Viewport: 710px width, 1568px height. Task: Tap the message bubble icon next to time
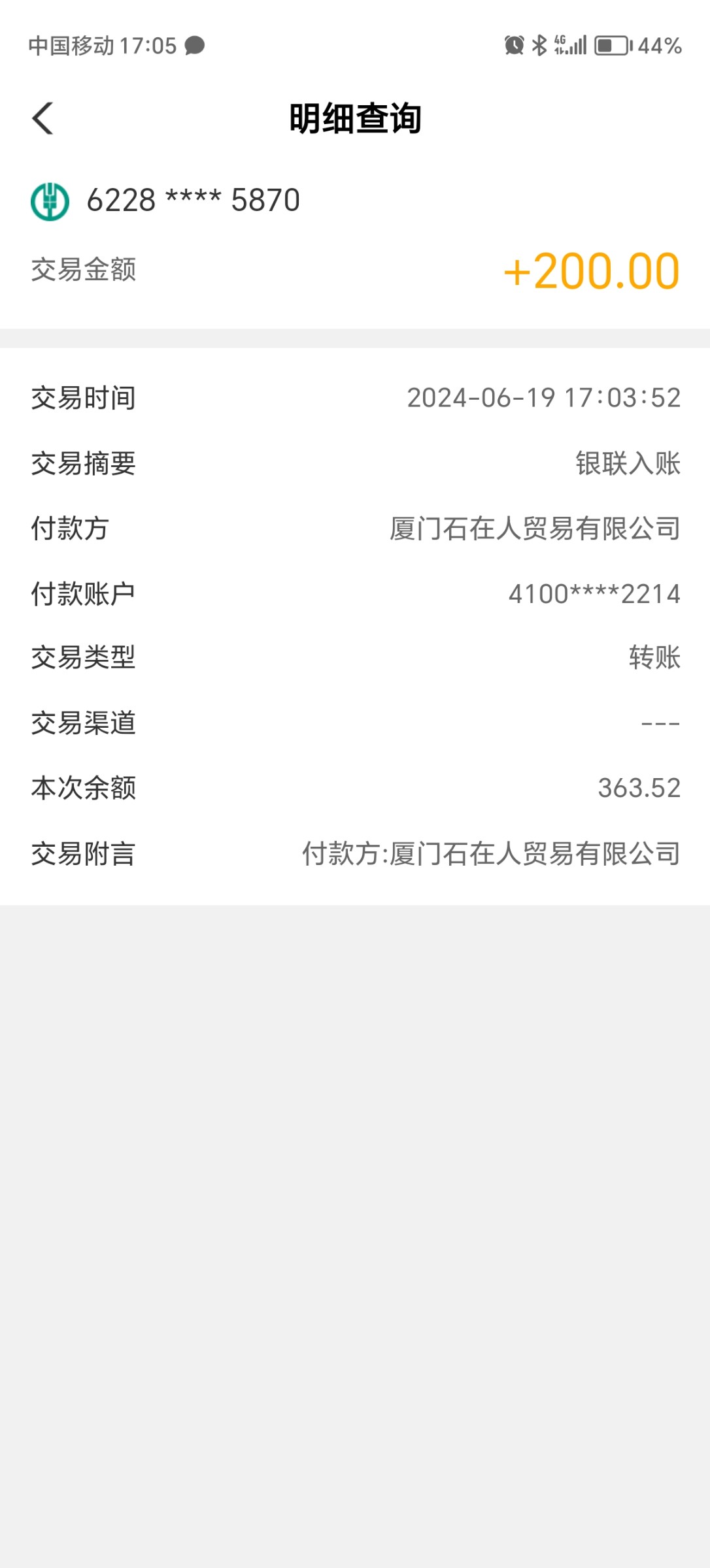tap(195, 46)
